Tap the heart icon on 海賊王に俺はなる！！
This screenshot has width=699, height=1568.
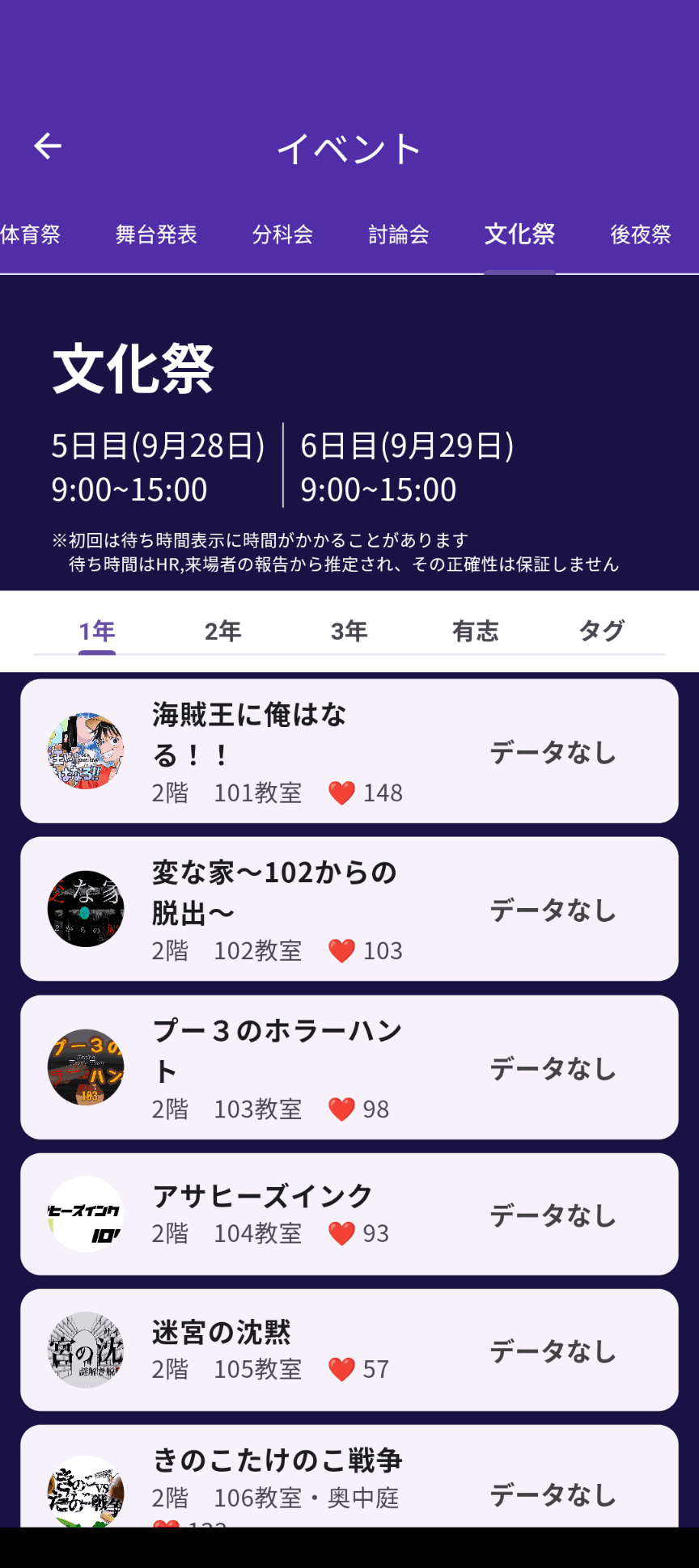[x=343, y=793]
